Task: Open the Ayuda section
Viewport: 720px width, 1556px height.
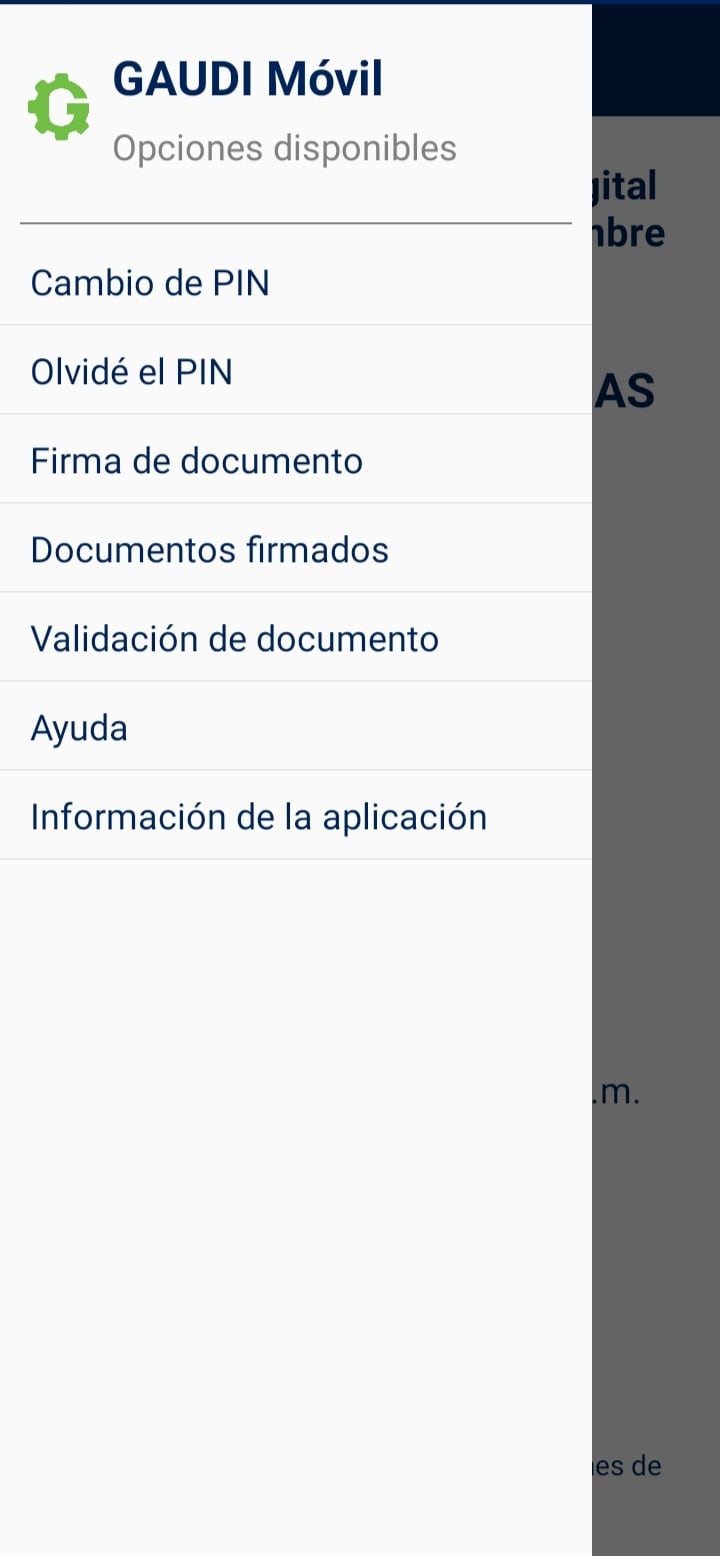Action: pos(80,728)
